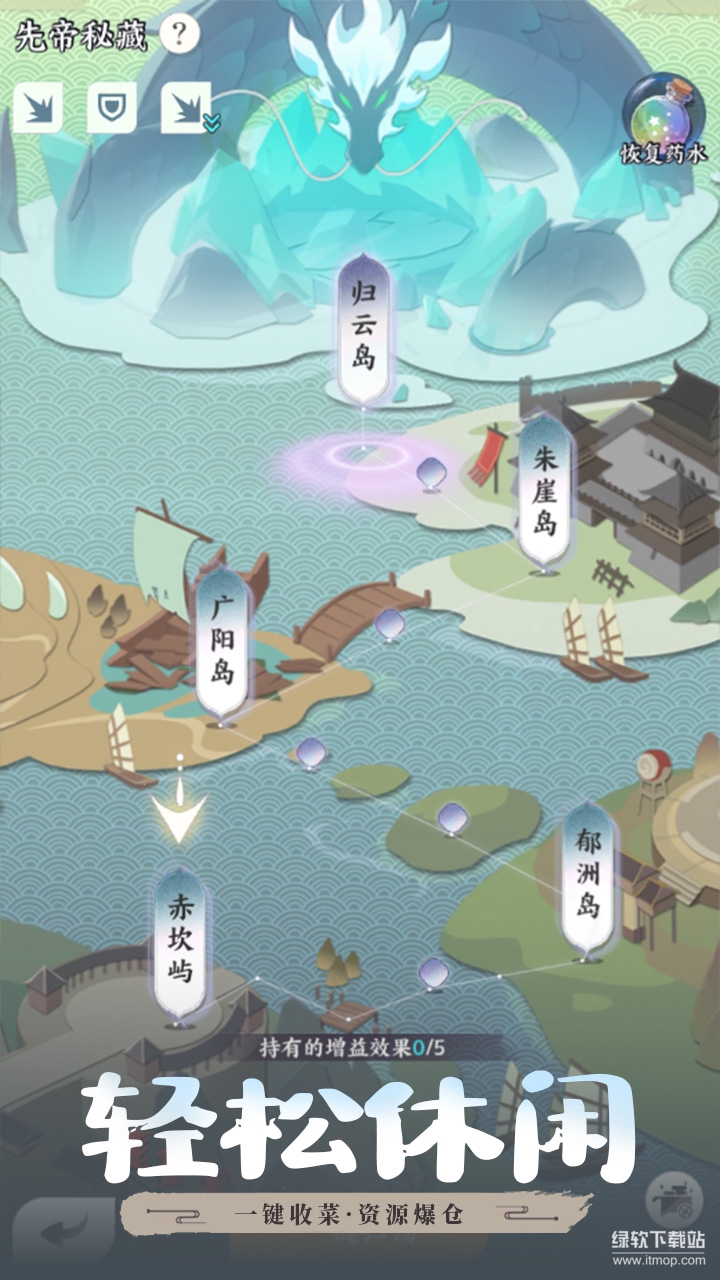Open the question mark help bubble
The height and width of the screenshot is (1280, 720).
pyautogui.click(x=179, y=35)
